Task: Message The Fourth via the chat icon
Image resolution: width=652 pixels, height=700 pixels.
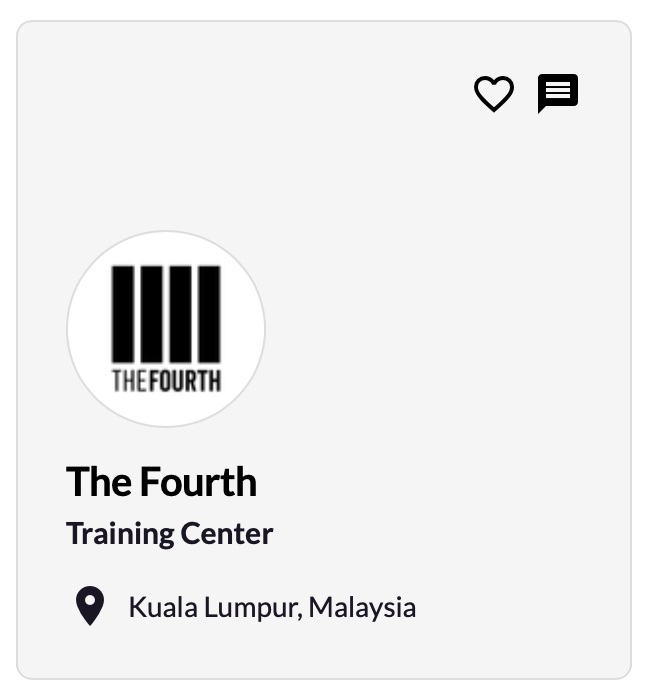Action: click(x=558, y=94)
